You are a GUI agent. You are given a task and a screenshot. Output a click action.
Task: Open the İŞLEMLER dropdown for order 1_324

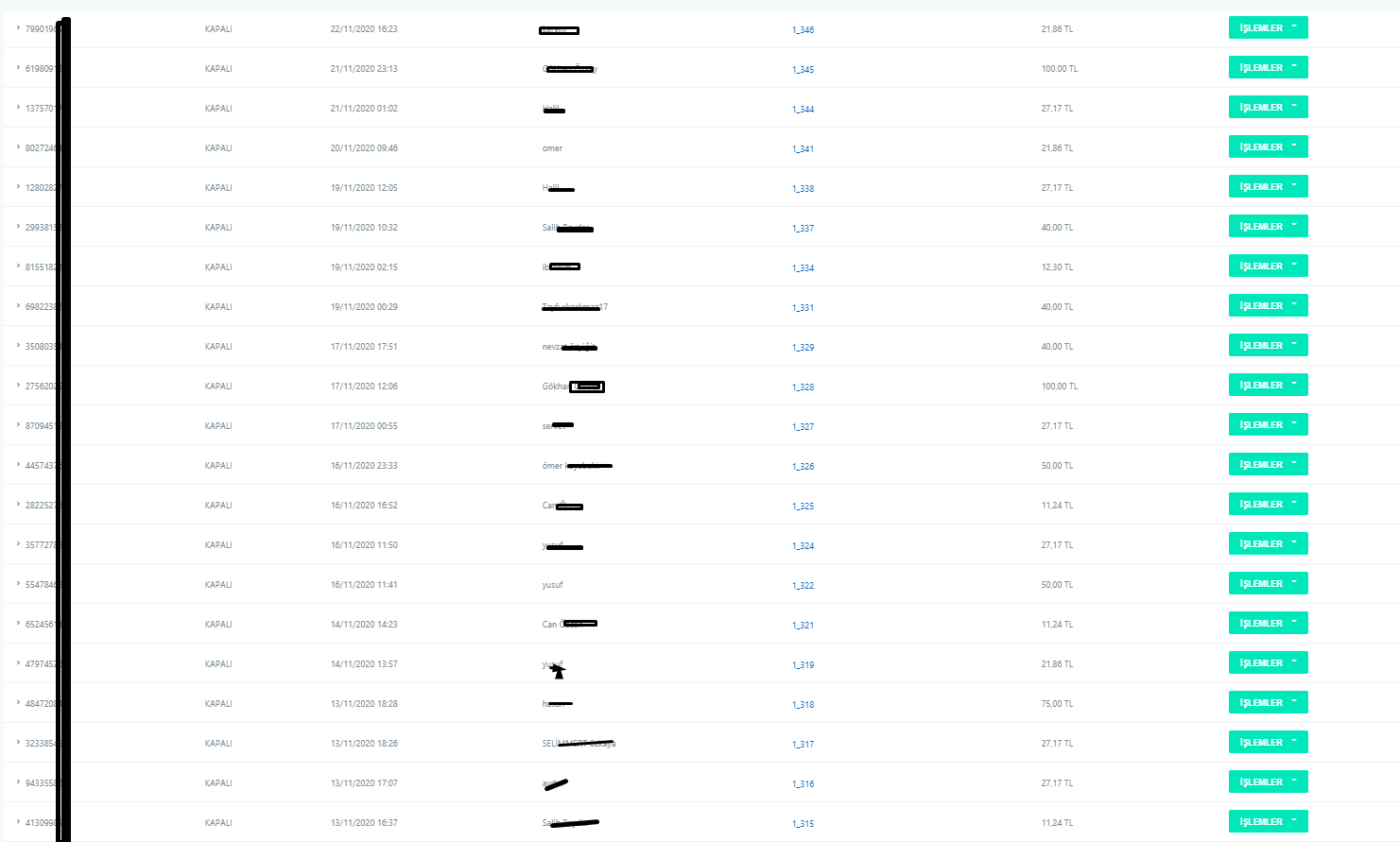1268,544
